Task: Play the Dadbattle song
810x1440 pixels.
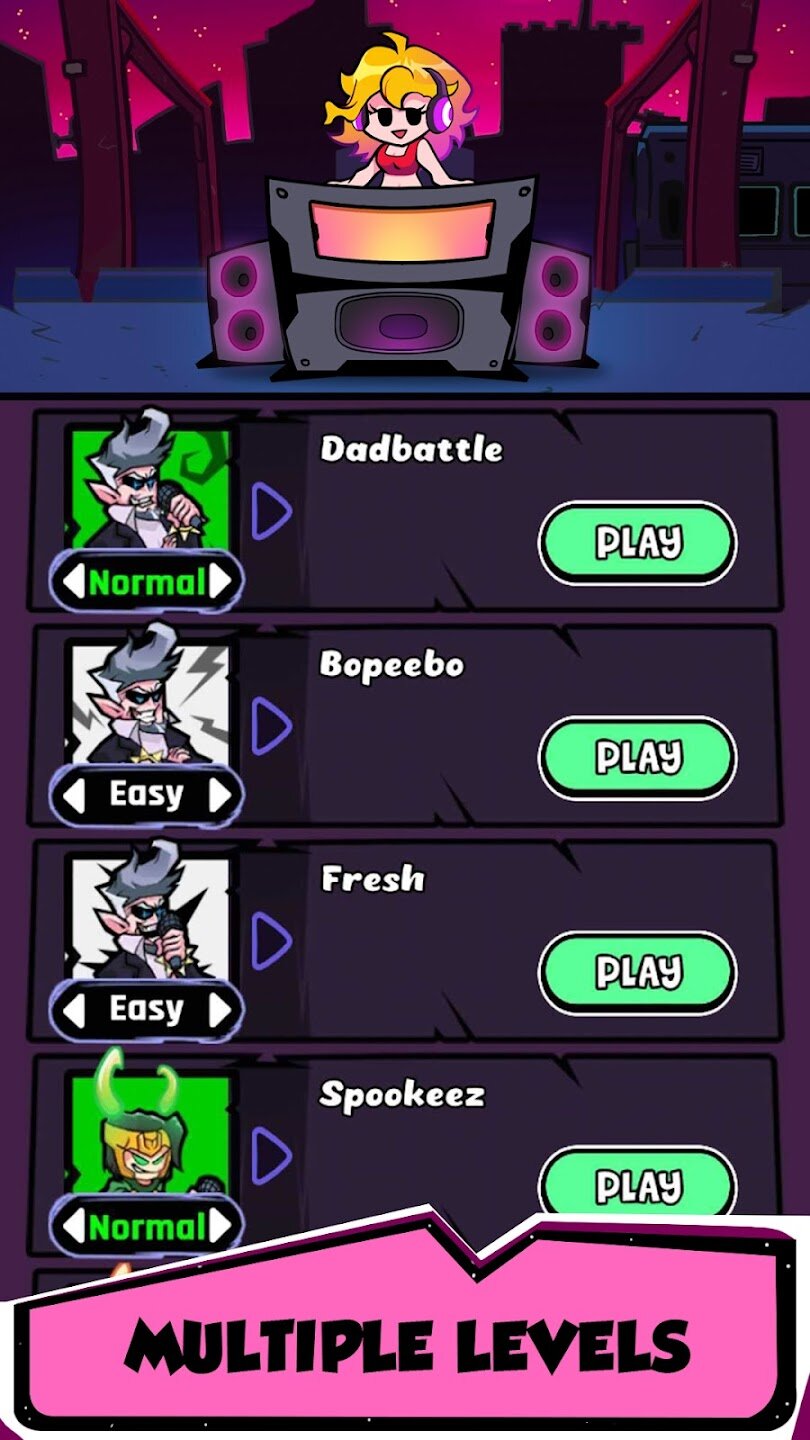Action: click(638, 542)
